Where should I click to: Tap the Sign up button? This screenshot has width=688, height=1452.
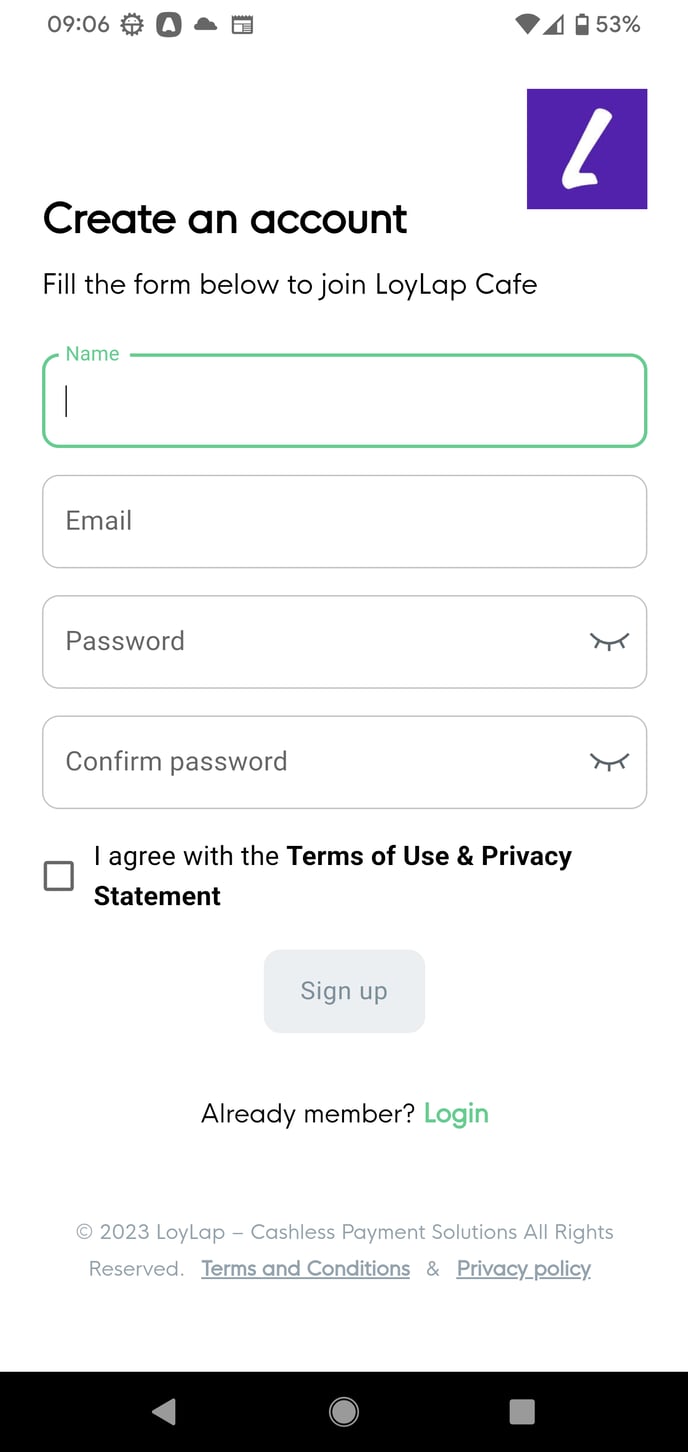pos(344,991)
